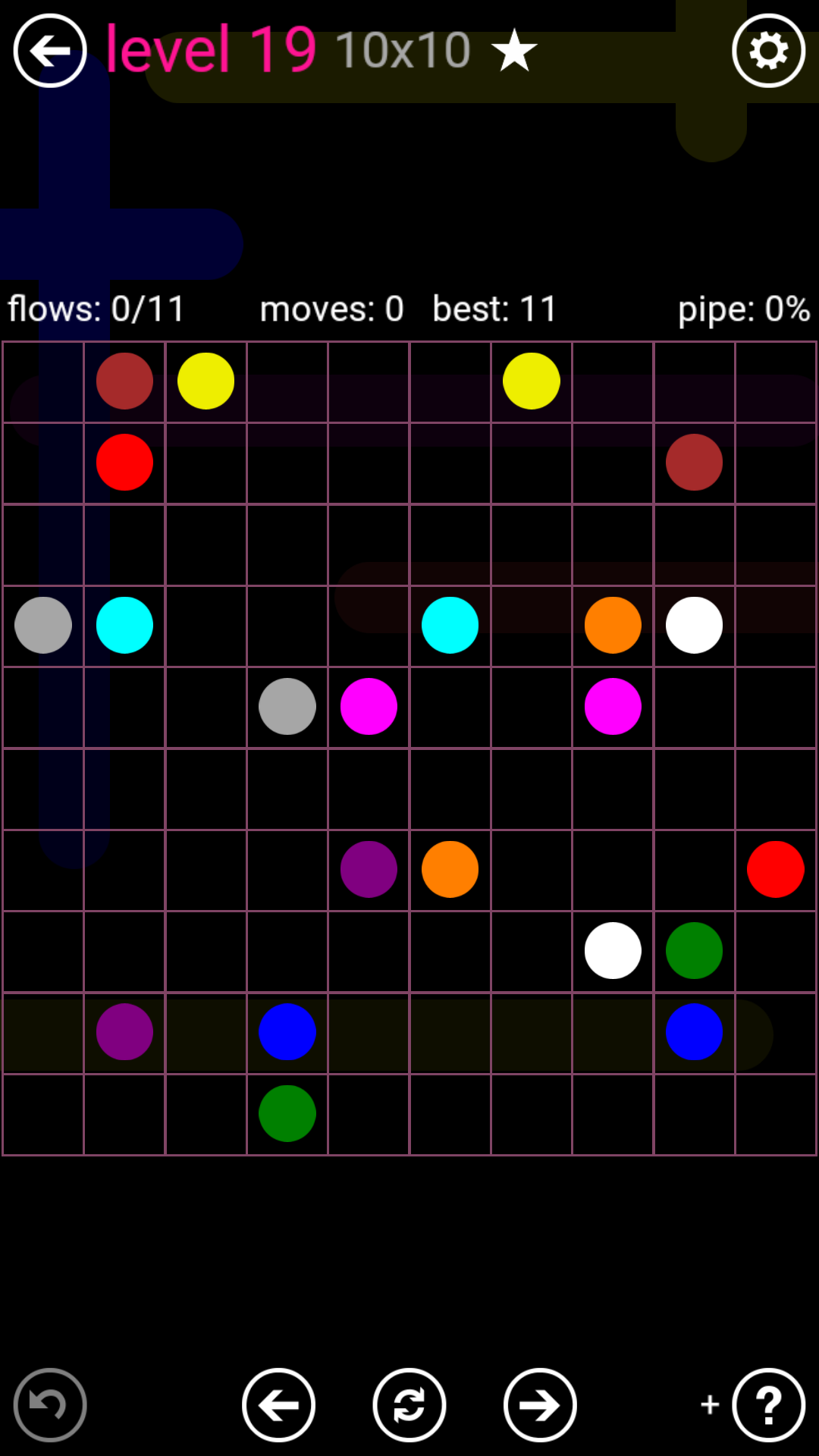The width and height of the screenshot is (819, 1456).
Task: Undo the last move
Action: [50, 1405]
